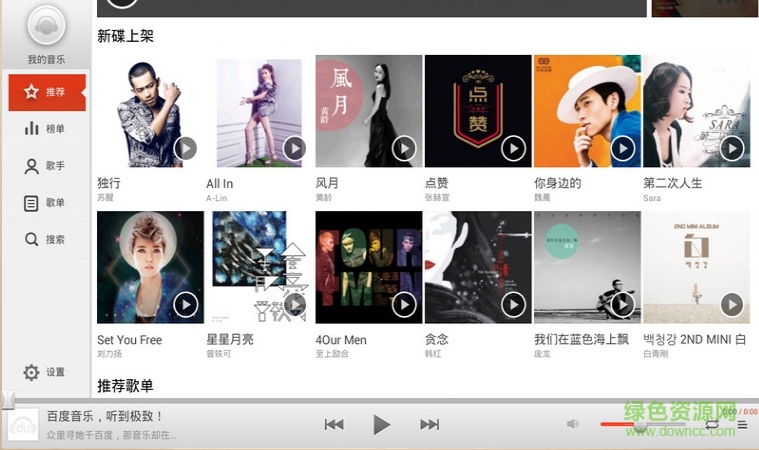759x450 pixels.
Task: Open the 歌单 playlists section
Action: [45, 203]
